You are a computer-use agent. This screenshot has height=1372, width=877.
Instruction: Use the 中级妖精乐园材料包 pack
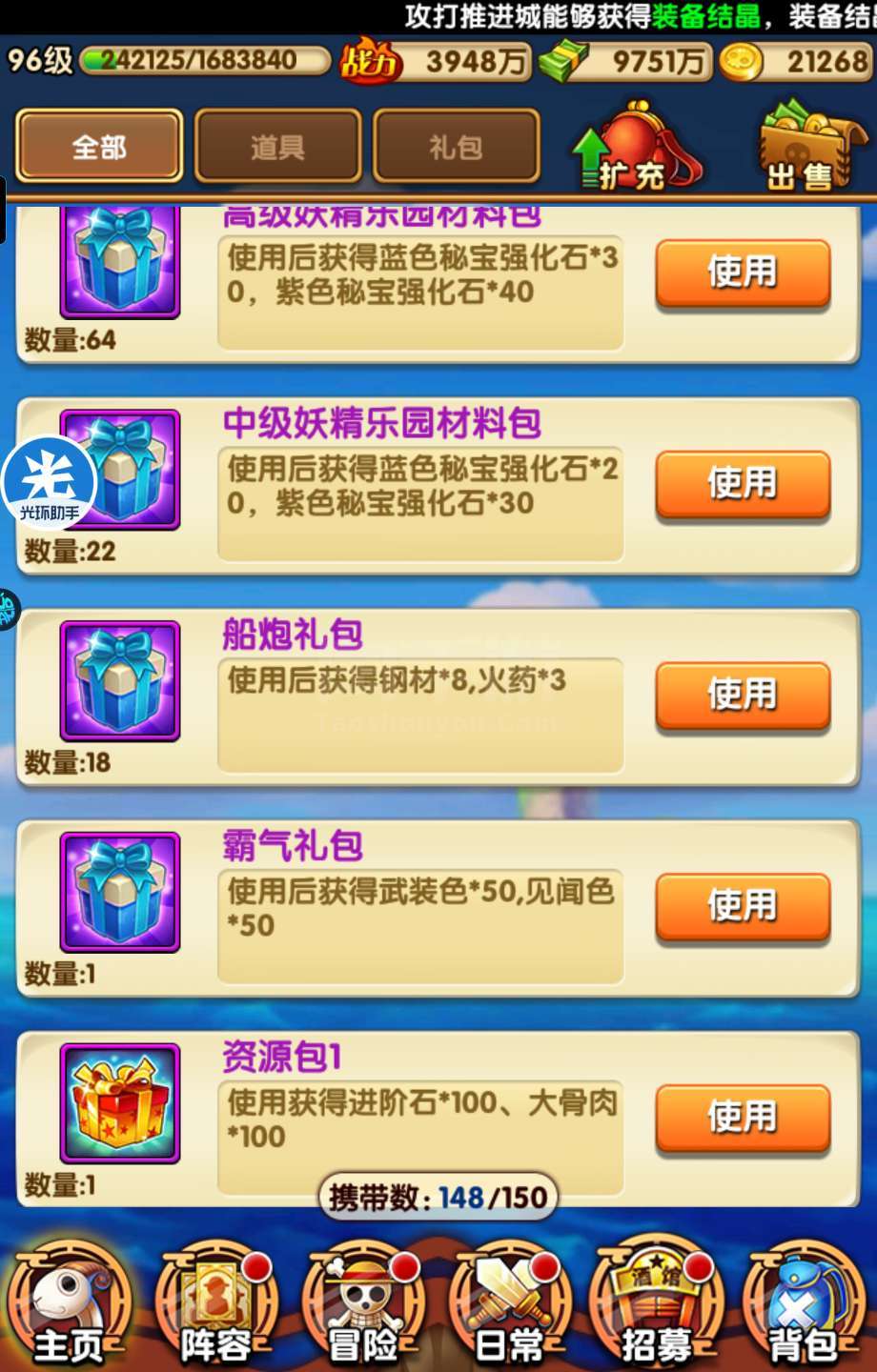tap(743, 483)
